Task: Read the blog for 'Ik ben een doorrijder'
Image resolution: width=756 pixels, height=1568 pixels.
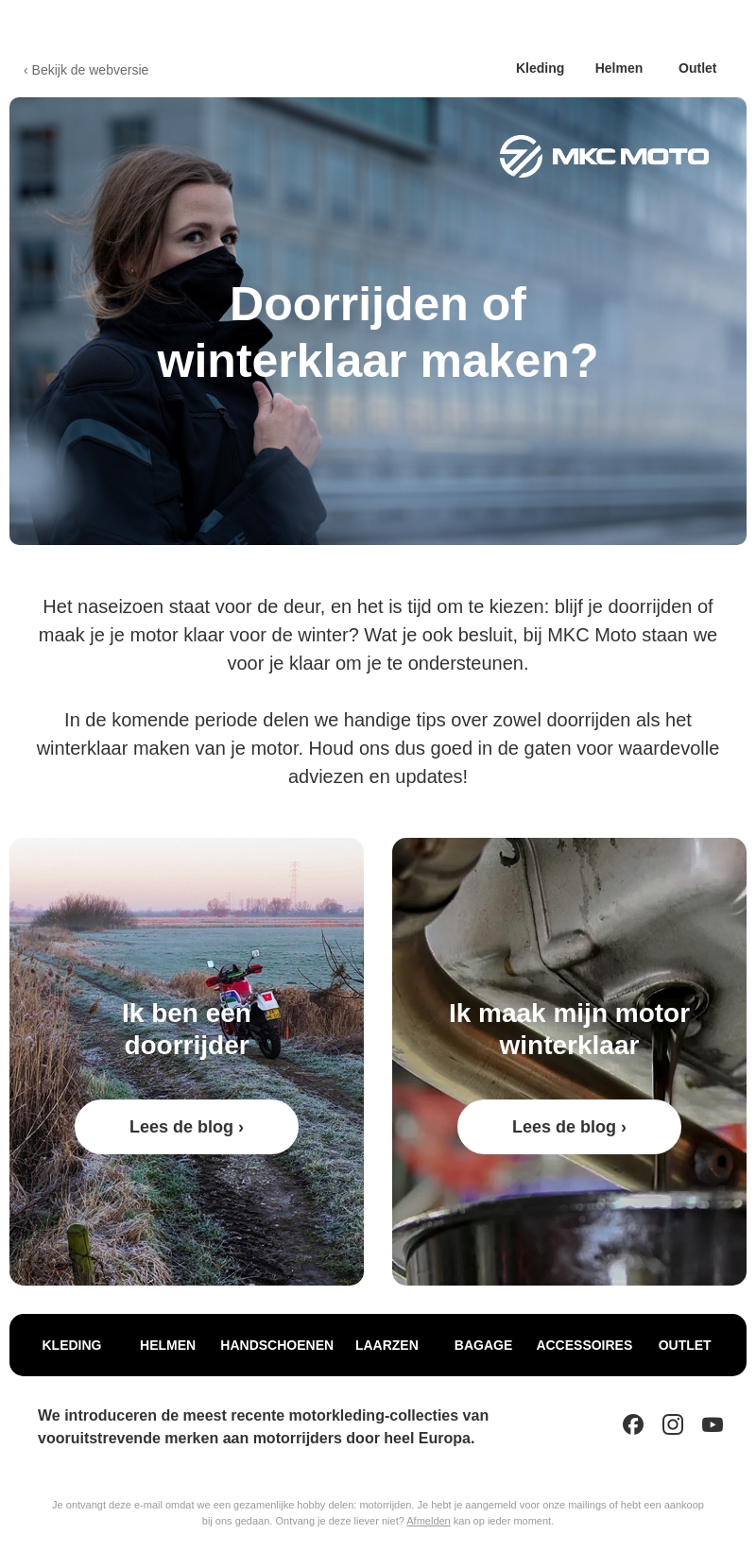Action: point(186,1127)
